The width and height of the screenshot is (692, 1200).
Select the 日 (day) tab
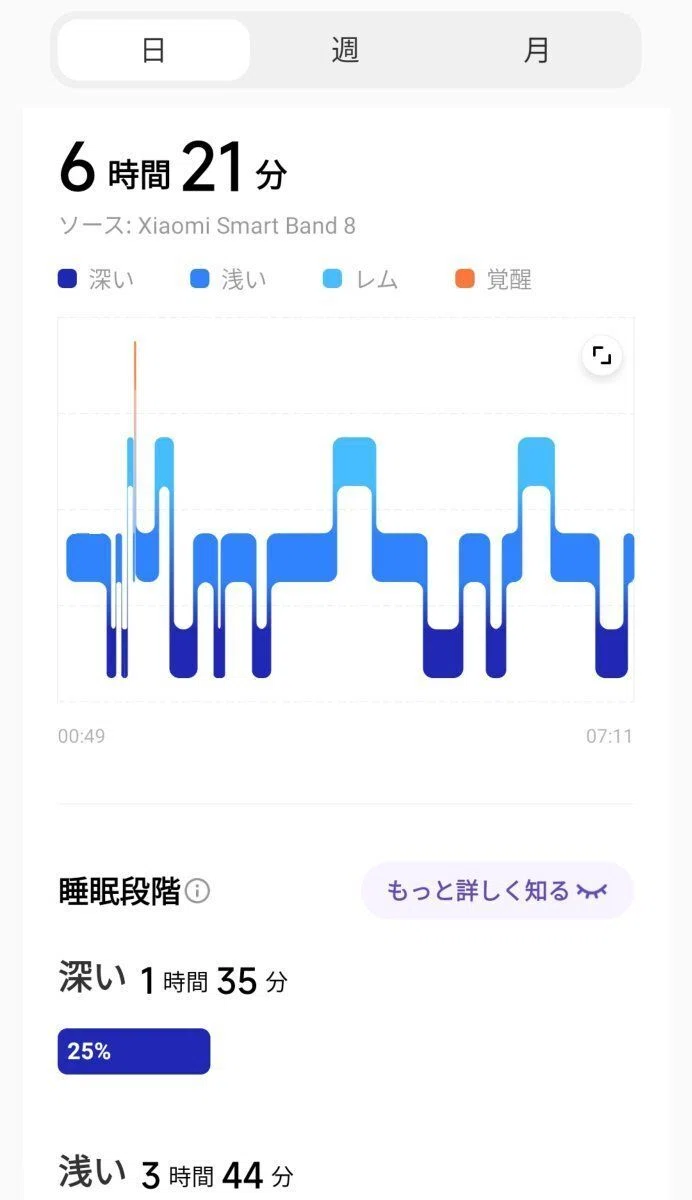point(153,50)
